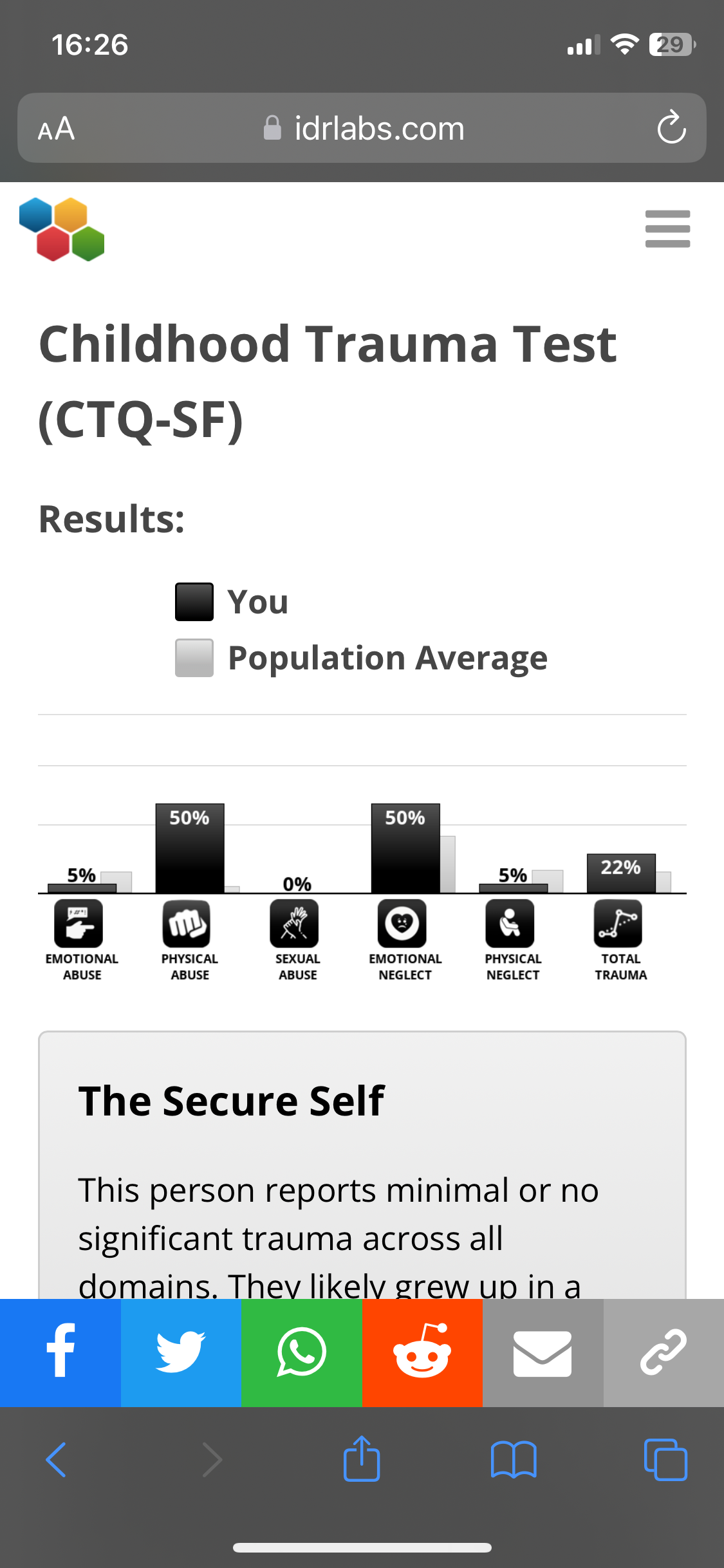724x1568 pixels.
Task: Copy the results link
Action: pos(664,1352)
